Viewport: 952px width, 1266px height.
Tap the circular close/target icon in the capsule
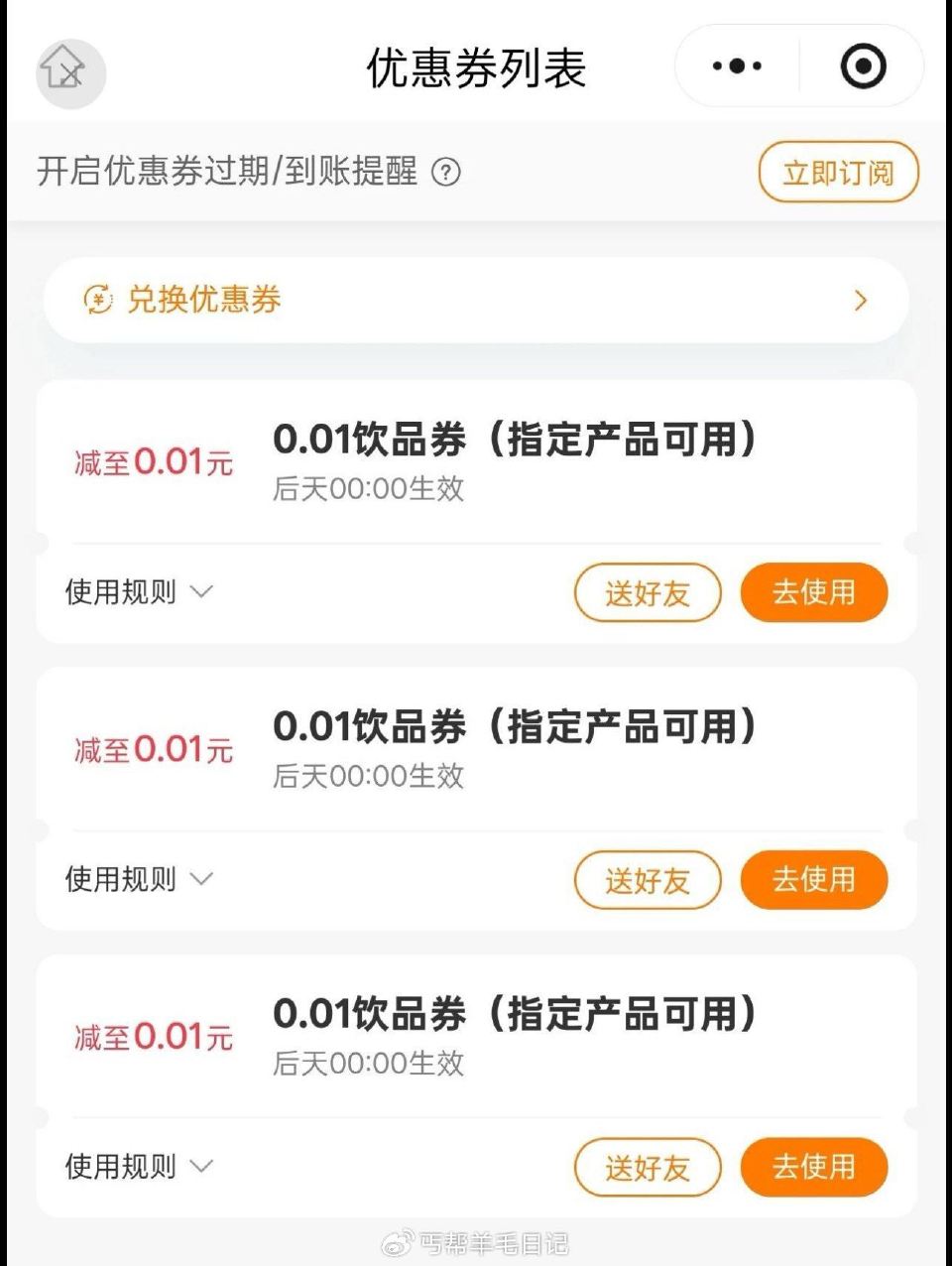pos(863,65)
